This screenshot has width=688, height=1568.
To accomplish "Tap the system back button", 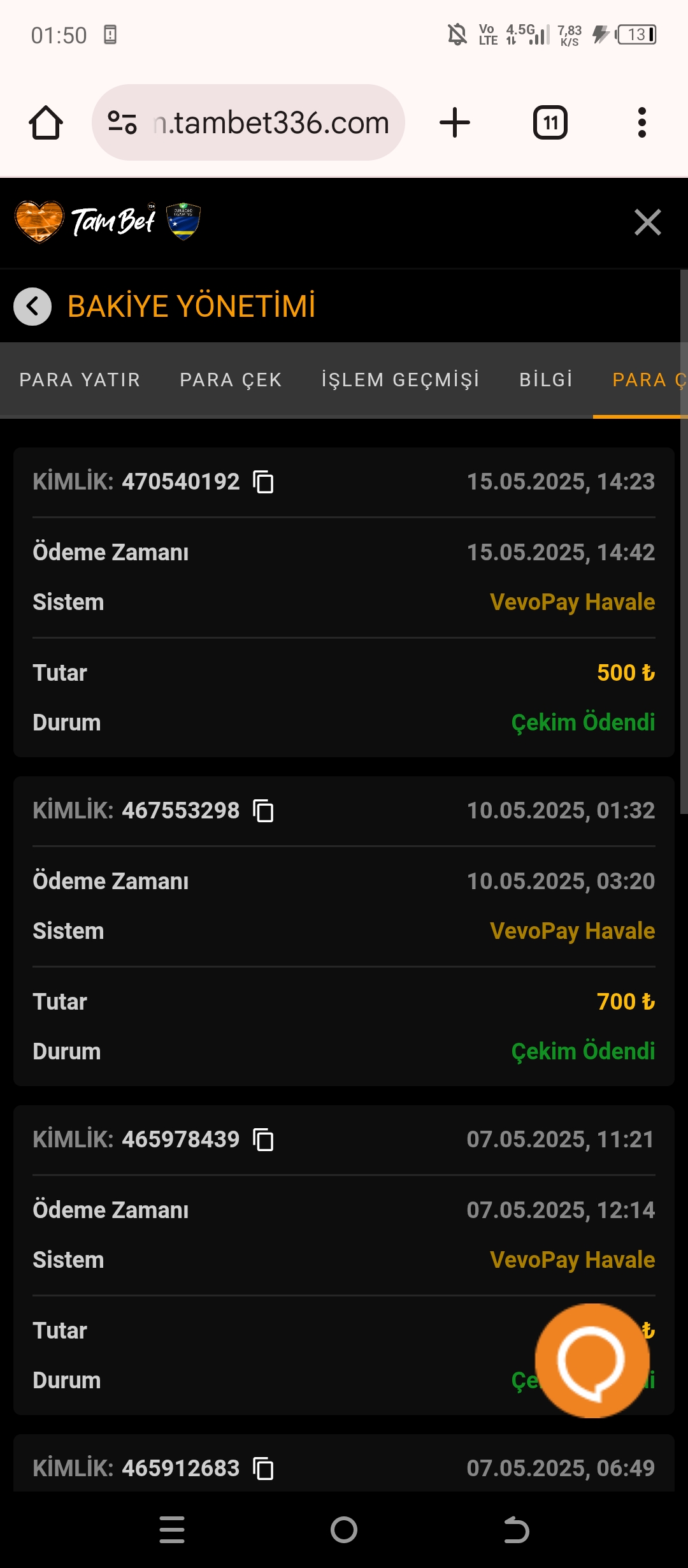I will coord(516,1530).
